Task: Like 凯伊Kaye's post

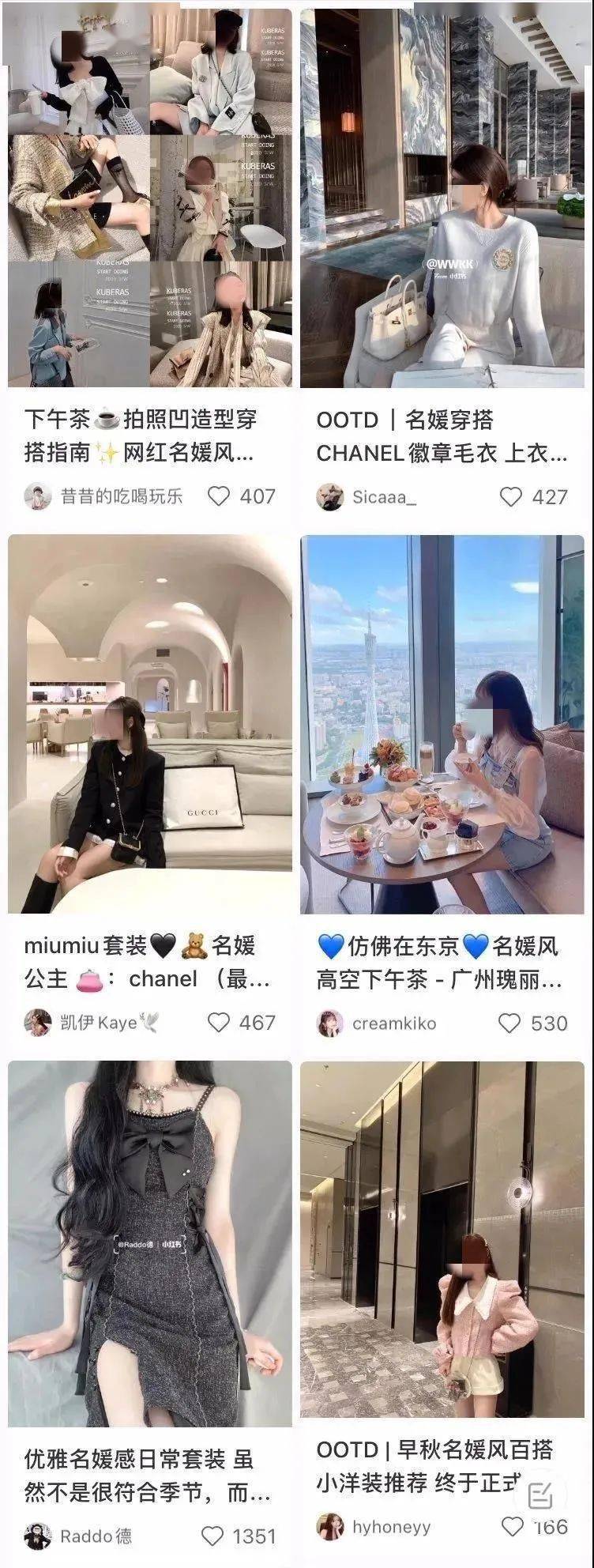Action: point(219,1023)
